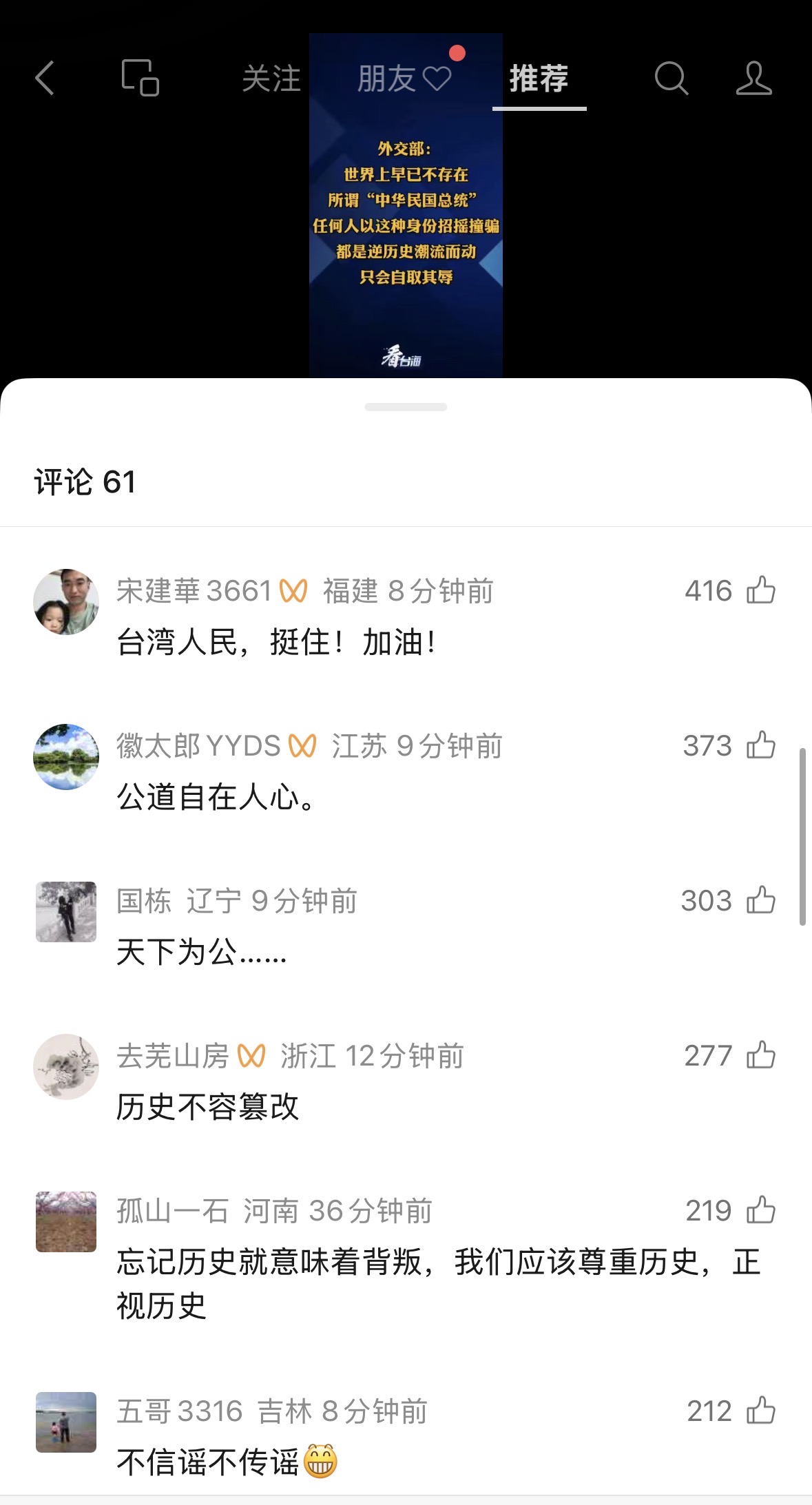Tap the comment sheet drag handle
This screenshot has height=1505, width=812.
click(x=406, y=407)
